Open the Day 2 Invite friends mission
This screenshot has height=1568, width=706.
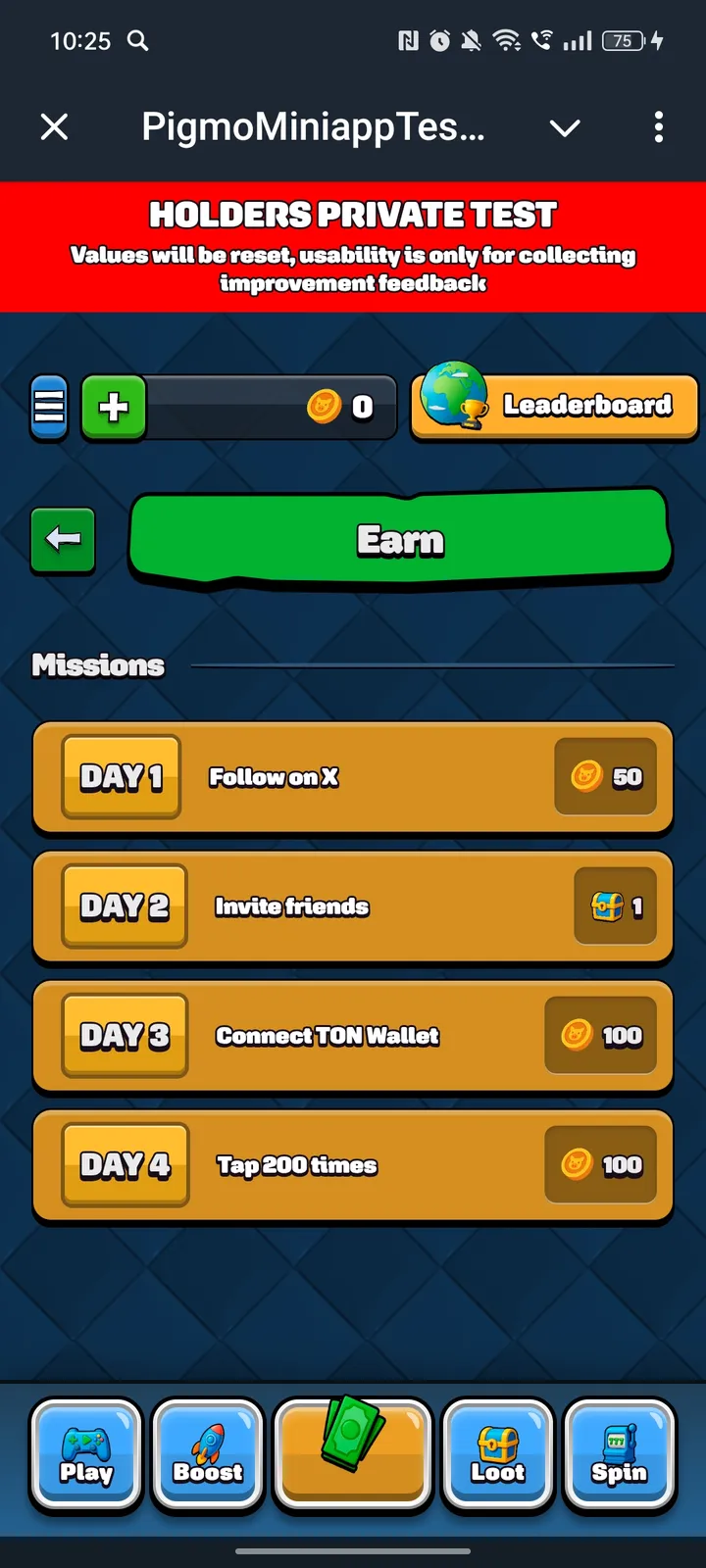click(353, 906)
